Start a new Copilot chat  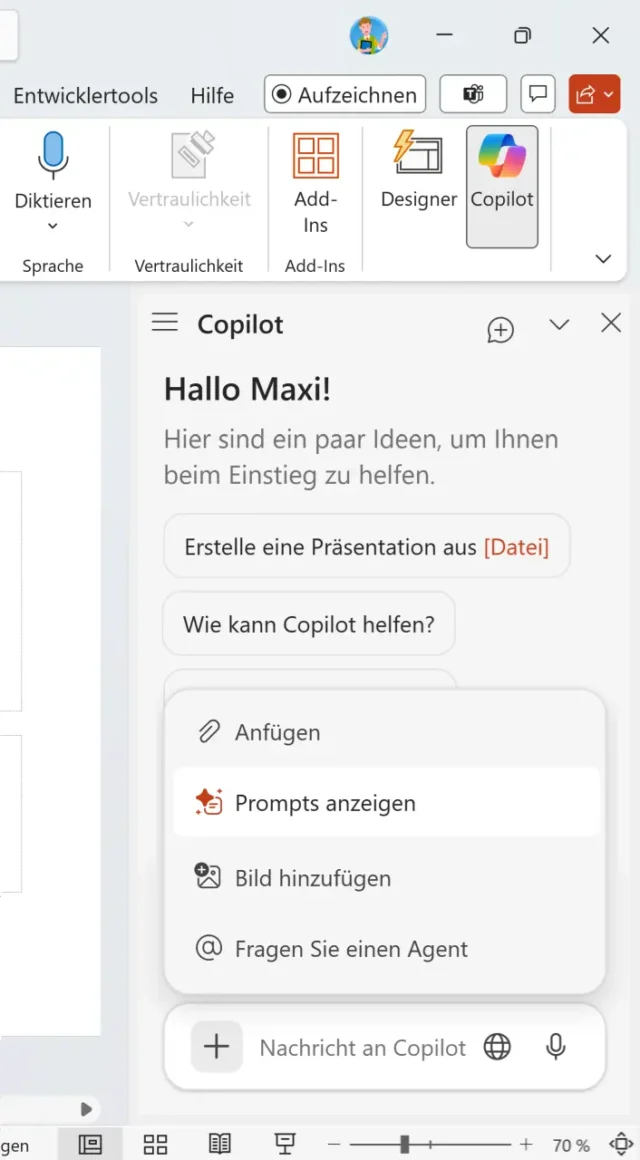[500, 329]
